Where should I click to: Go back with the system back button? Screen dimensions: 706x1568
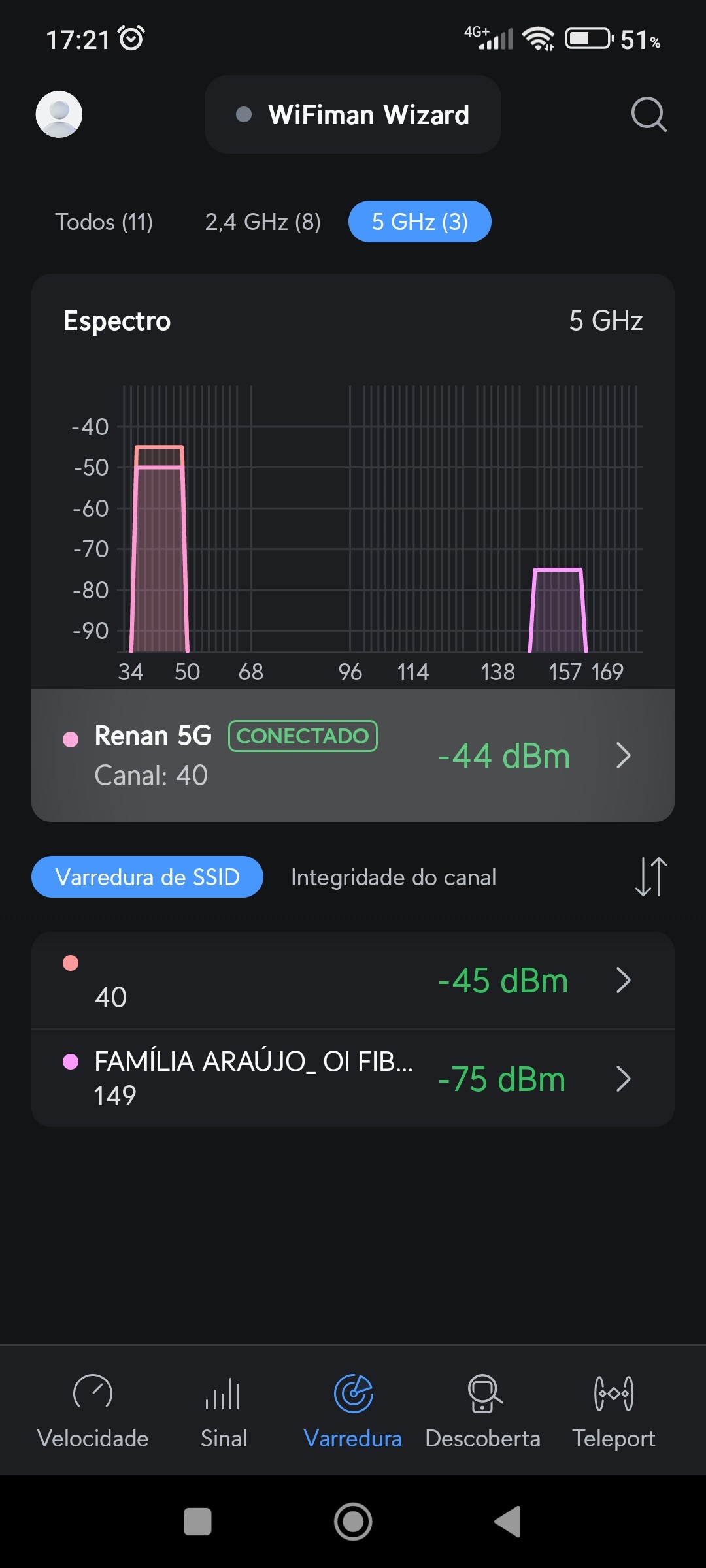click(508, 1522)
